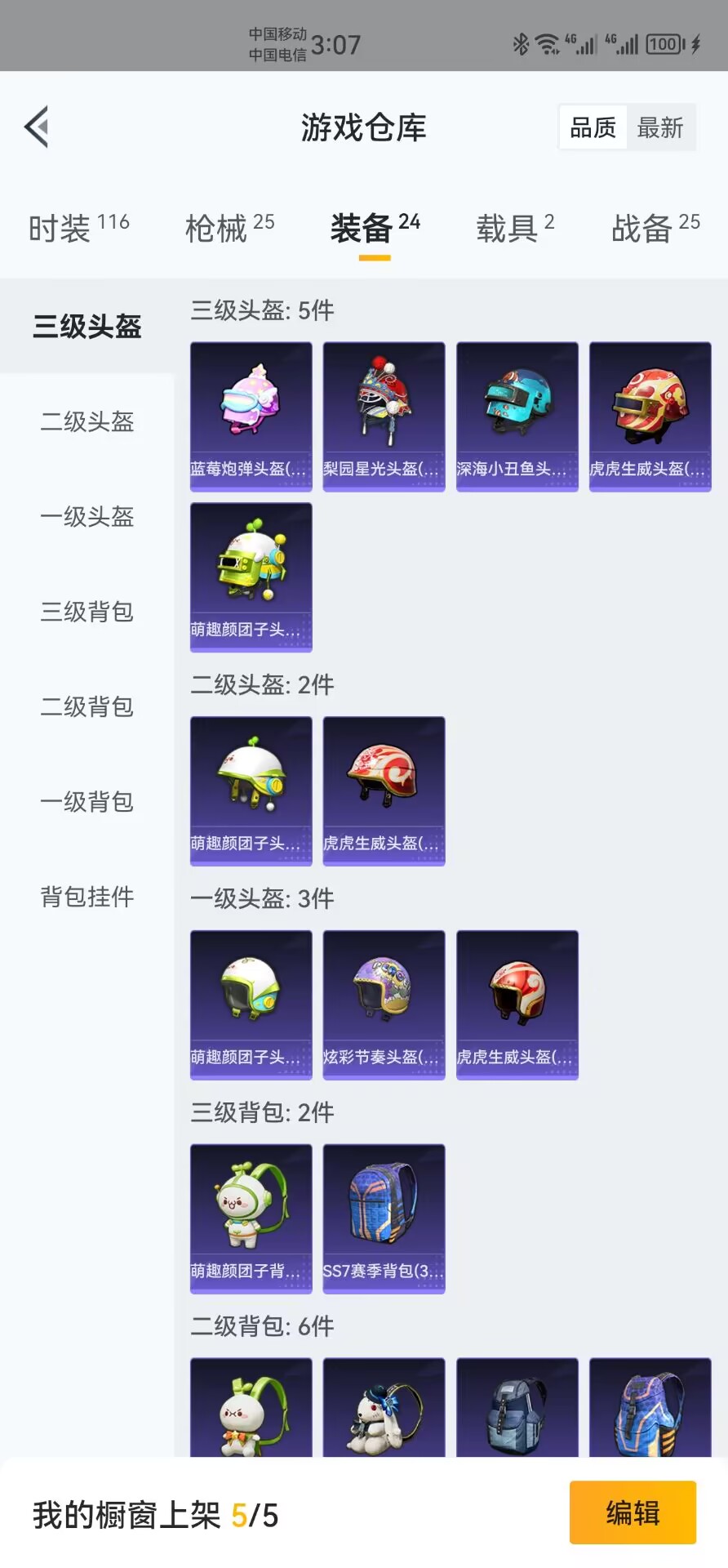Select 三级头盔 in the sidebar
The image size is (728, 1568).
[87, 327]
